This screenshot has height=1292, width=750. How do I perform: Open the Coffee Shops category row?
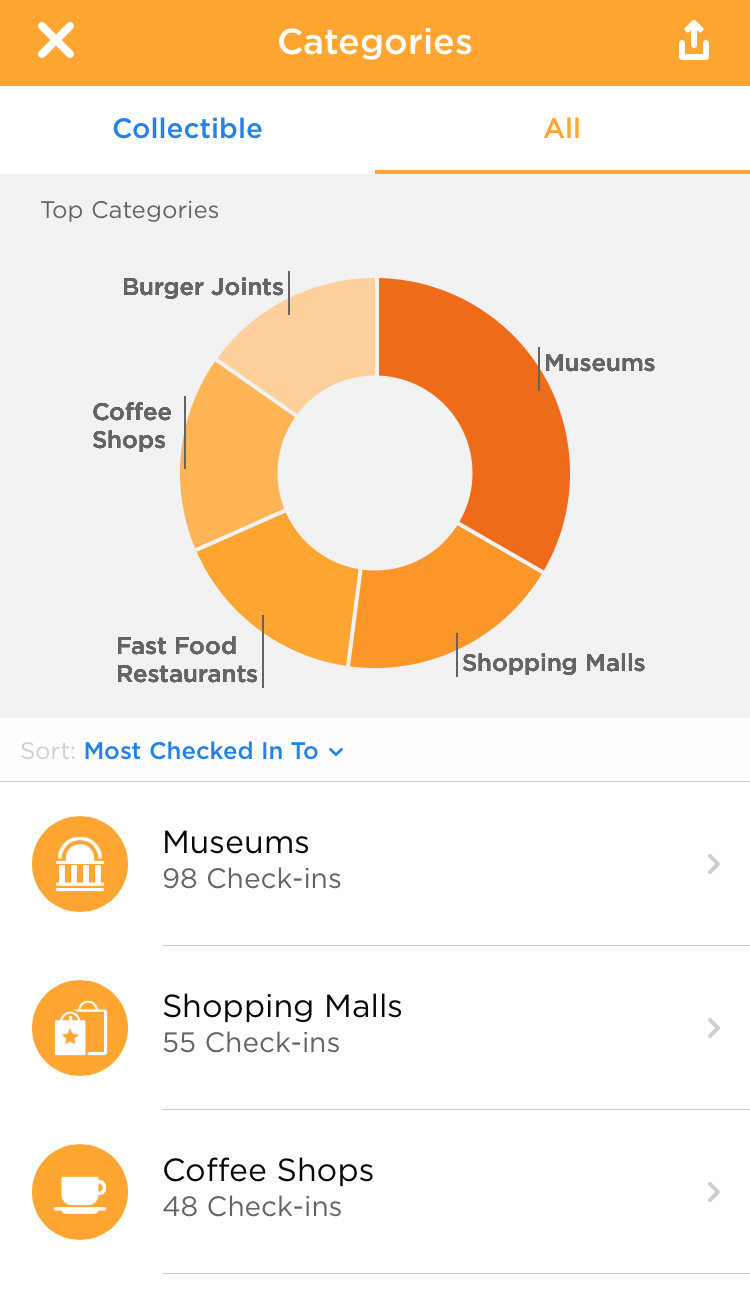[375, 1191]
